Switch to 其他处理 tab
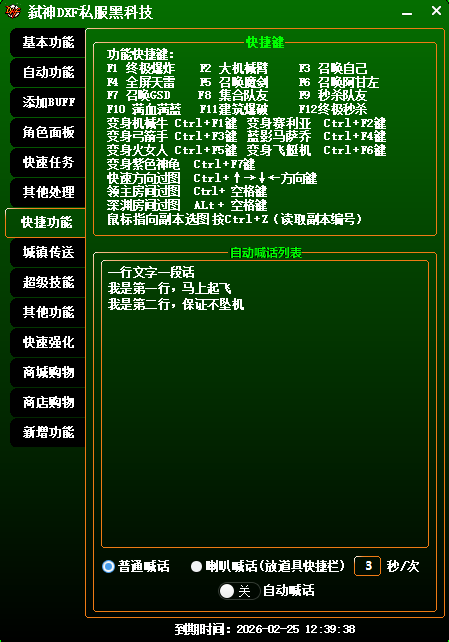 coord(48,192)
